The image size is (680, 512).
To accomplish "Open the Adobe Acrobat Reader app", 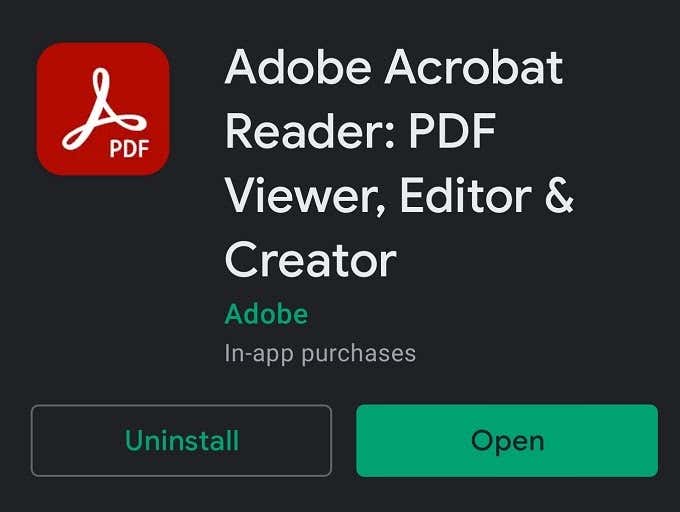I will pyautogui.click(x=507, y=440).
